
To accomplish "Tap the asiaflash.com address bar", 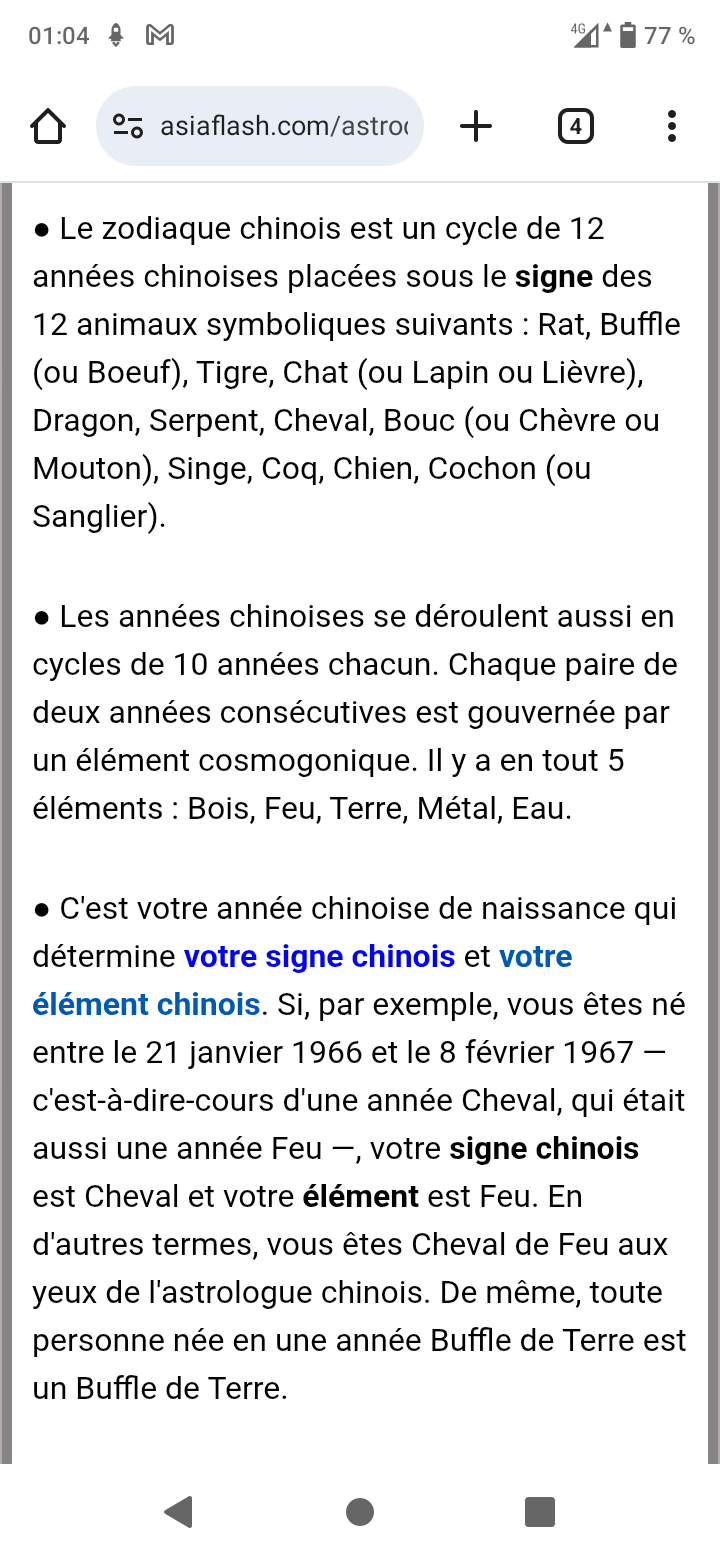I will (x=284, y=127).
